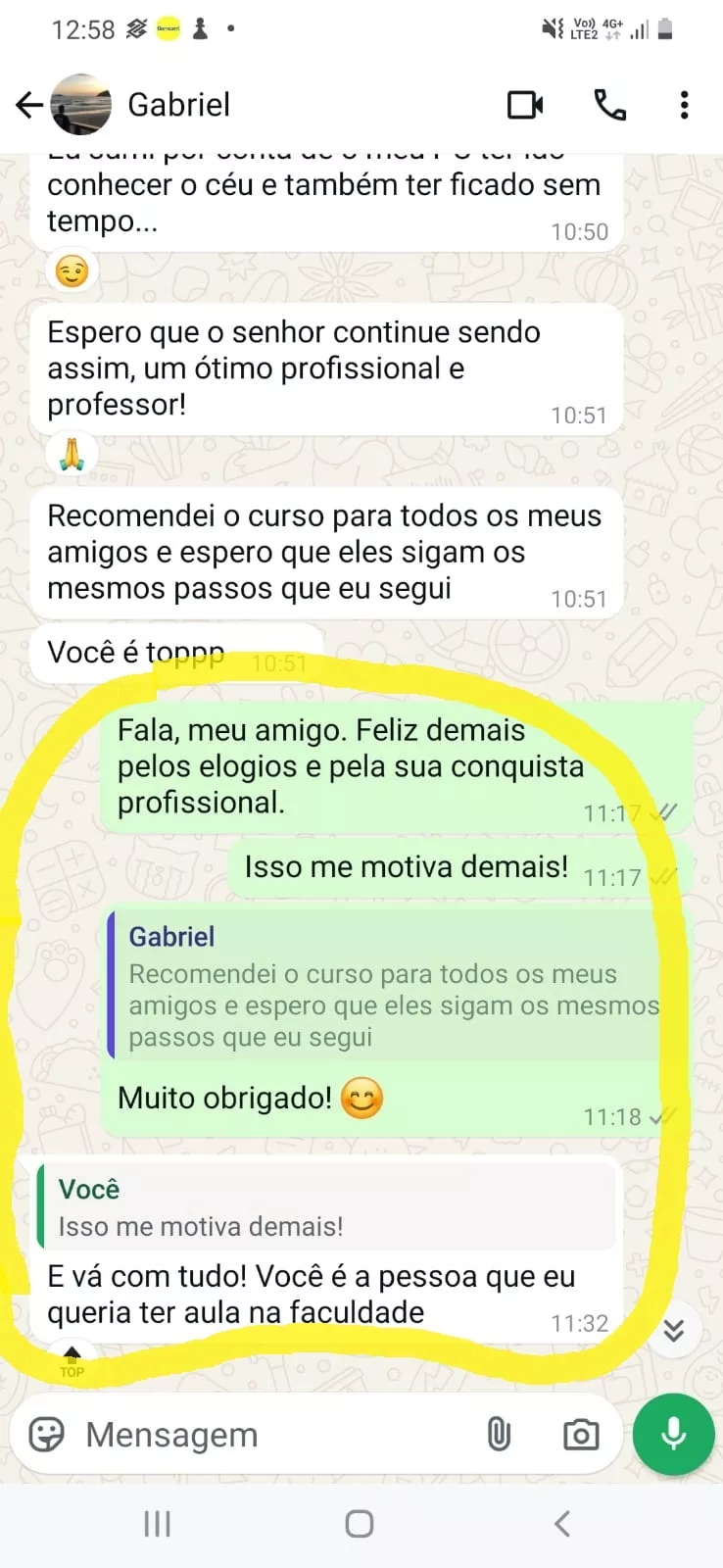Open the overflow menu
The height and width of the screenshot is (1568, 723).
click(684, 105)
